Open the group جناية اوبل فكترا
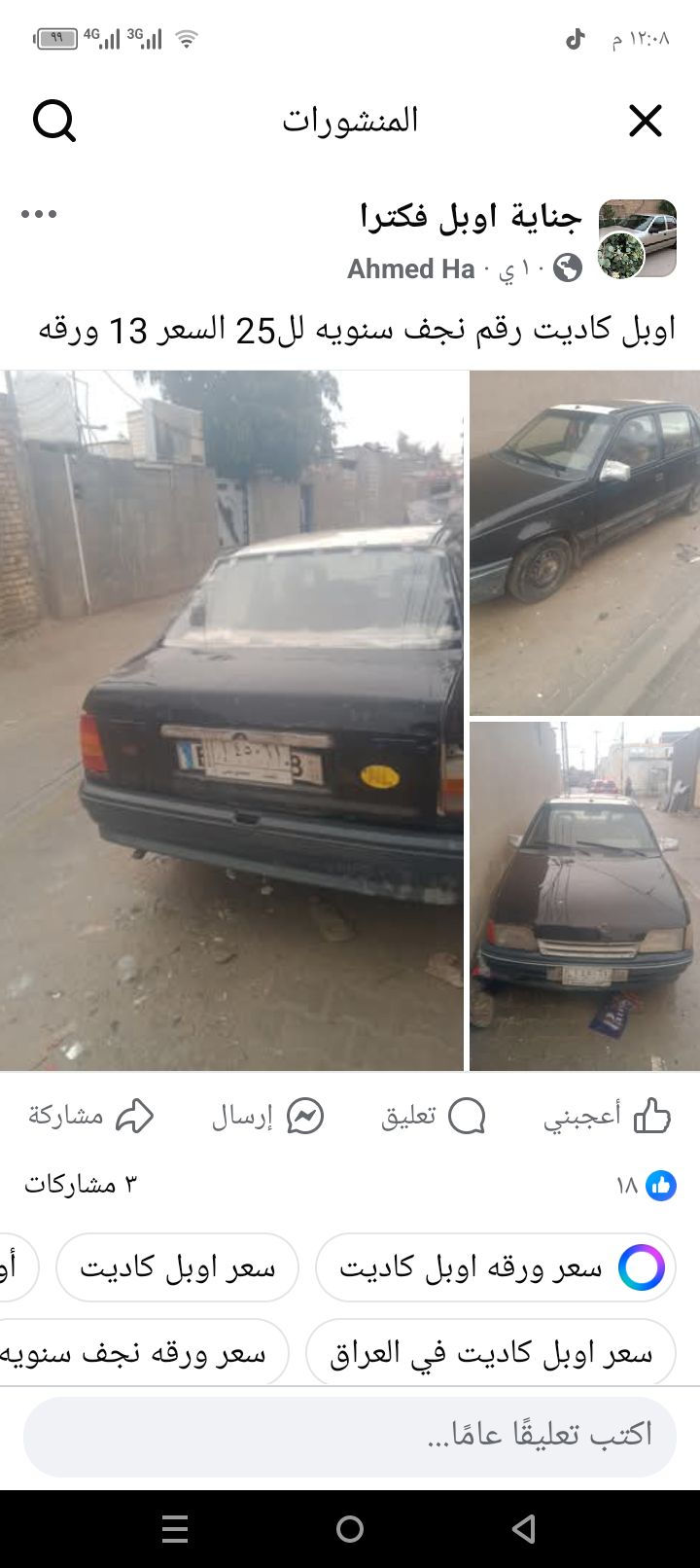Image resolution: width=700 pixels, height=1568 pixels. click(472, 216)
